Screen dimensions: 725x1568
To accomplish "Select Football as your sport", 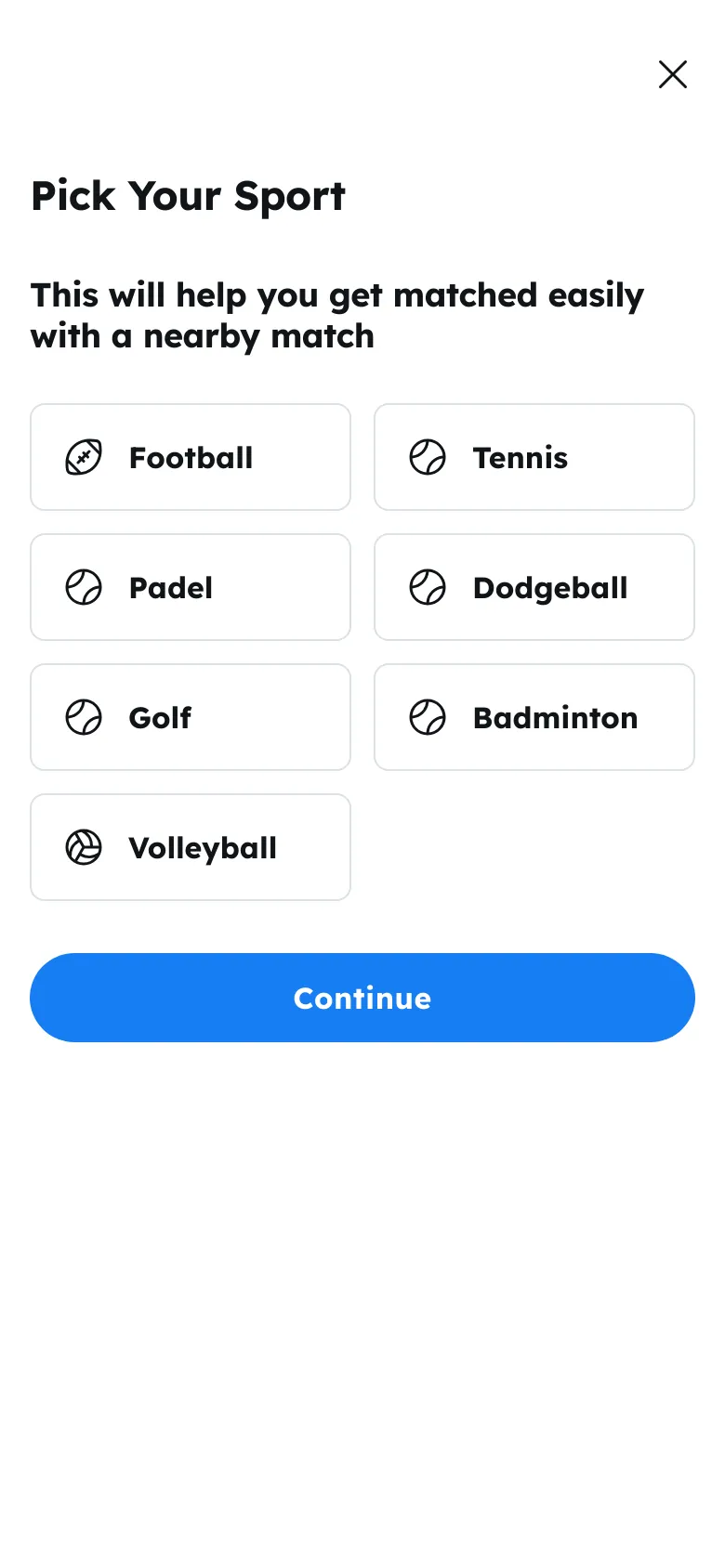I will (191, 457).
